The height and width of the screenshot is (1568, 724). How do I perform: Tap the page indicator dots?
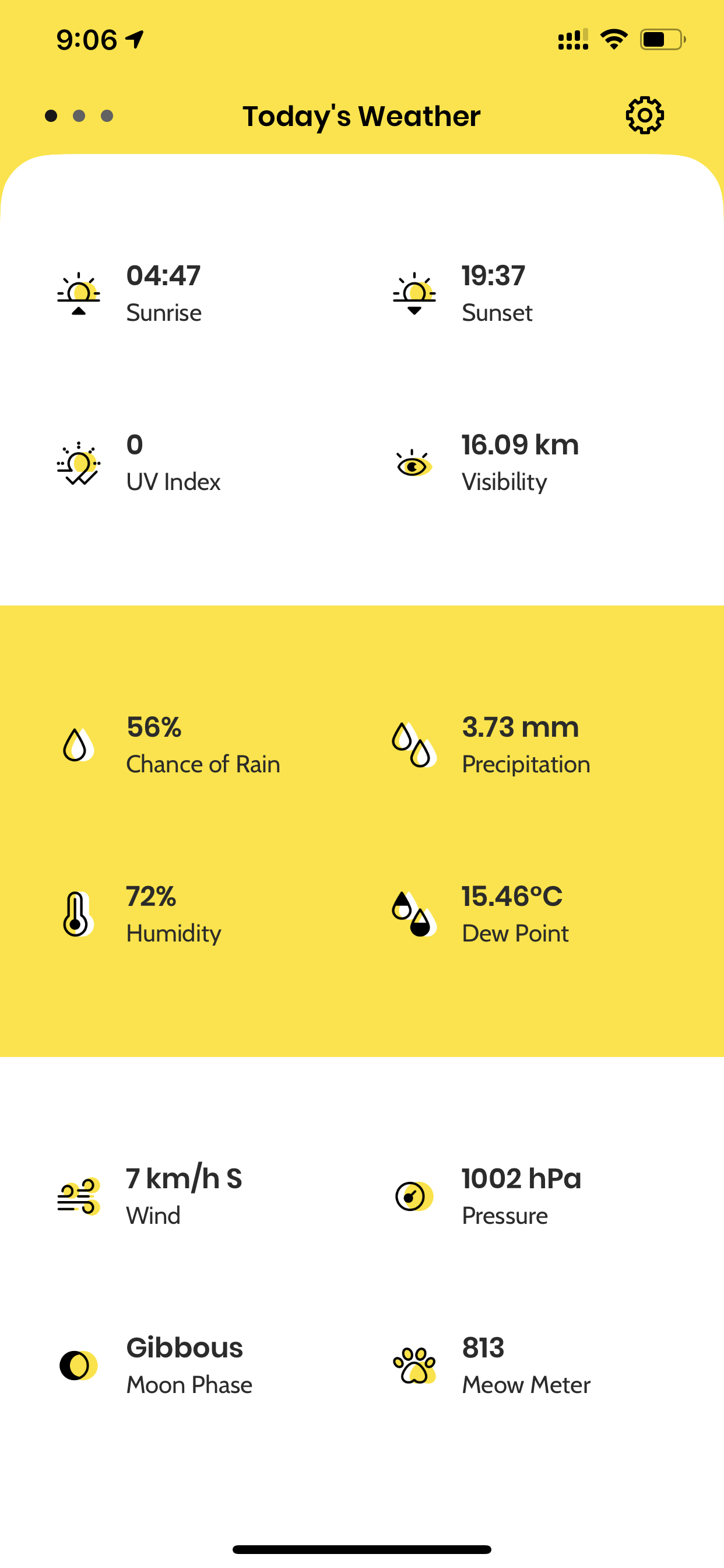[x=79, y=116]
